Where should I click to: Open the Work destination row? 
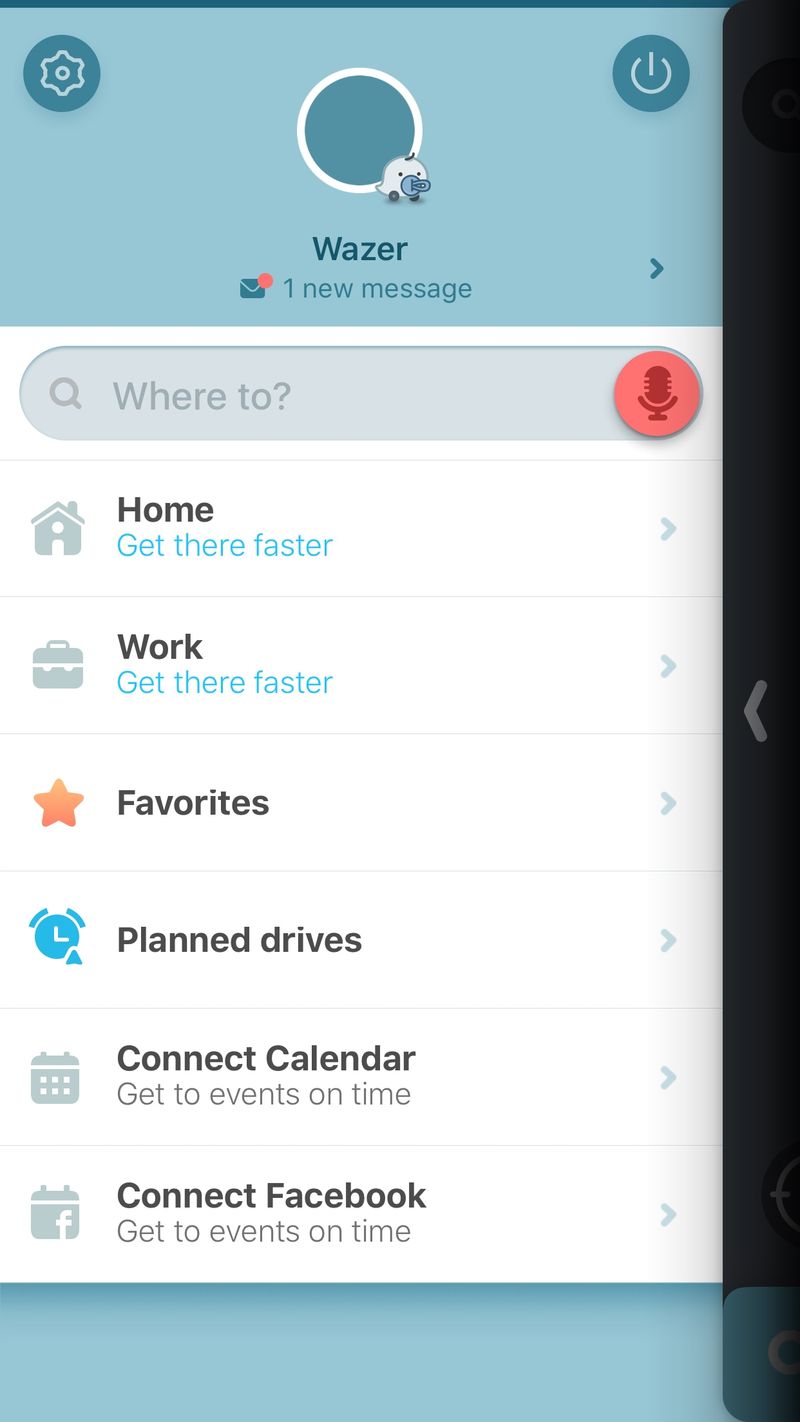(360, 665)
